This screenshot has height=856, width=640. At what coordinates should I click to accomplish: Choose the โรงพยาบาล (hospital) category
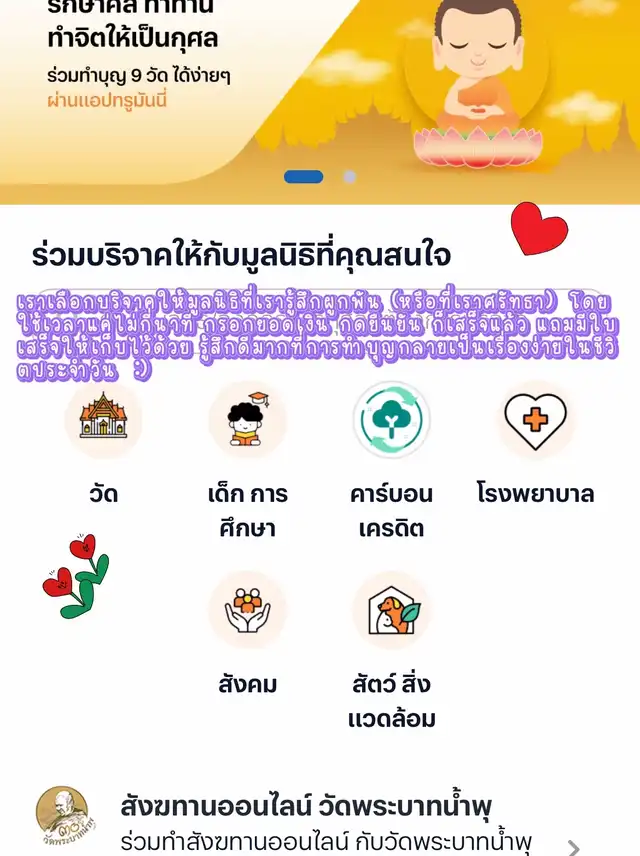pos(536,420)
